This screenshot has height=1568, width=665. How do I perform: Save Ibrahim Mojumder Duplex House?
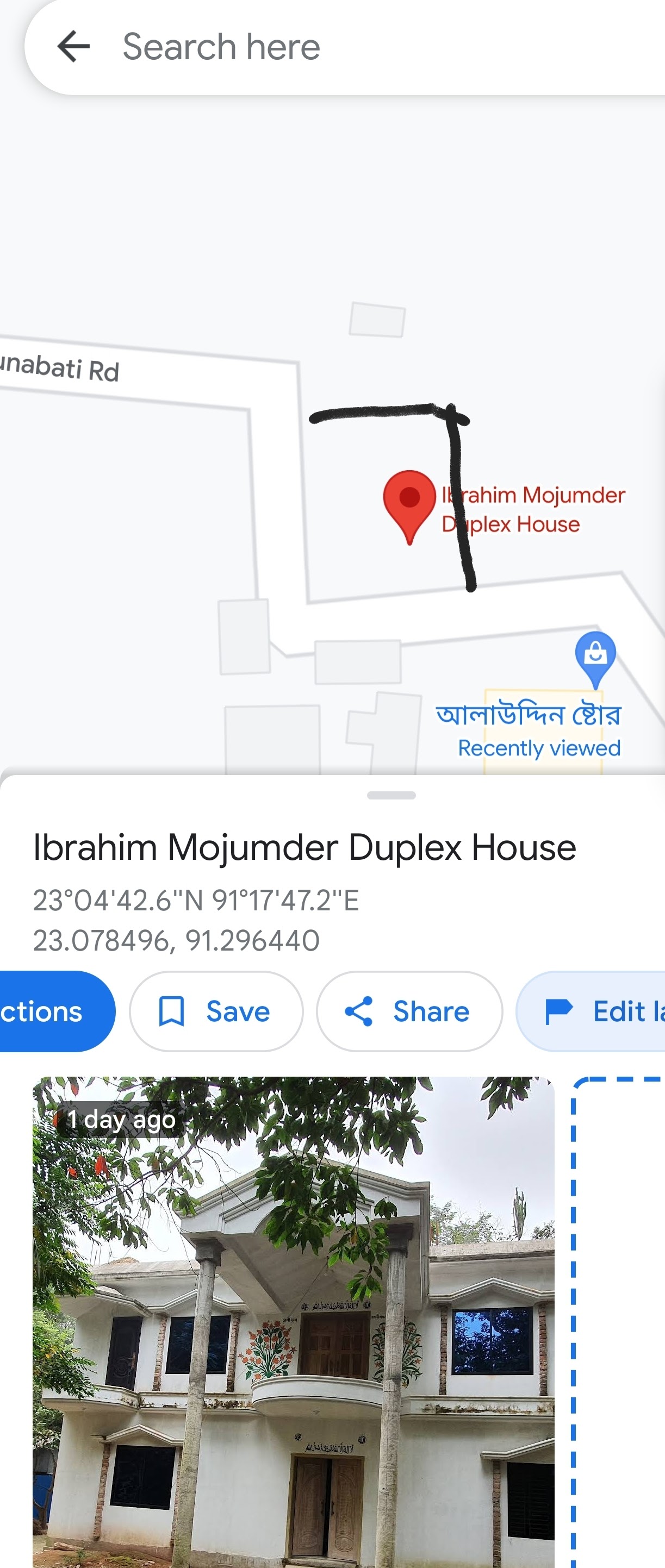215,1011
